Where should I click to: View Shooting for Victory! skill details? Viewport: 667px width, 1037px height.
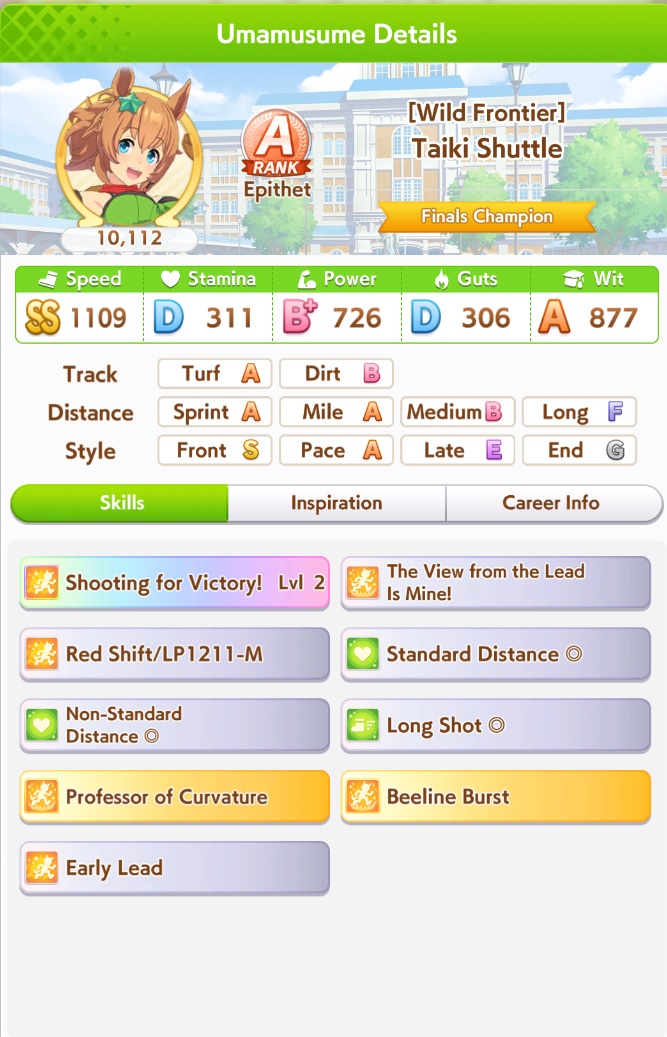(174, 583)
